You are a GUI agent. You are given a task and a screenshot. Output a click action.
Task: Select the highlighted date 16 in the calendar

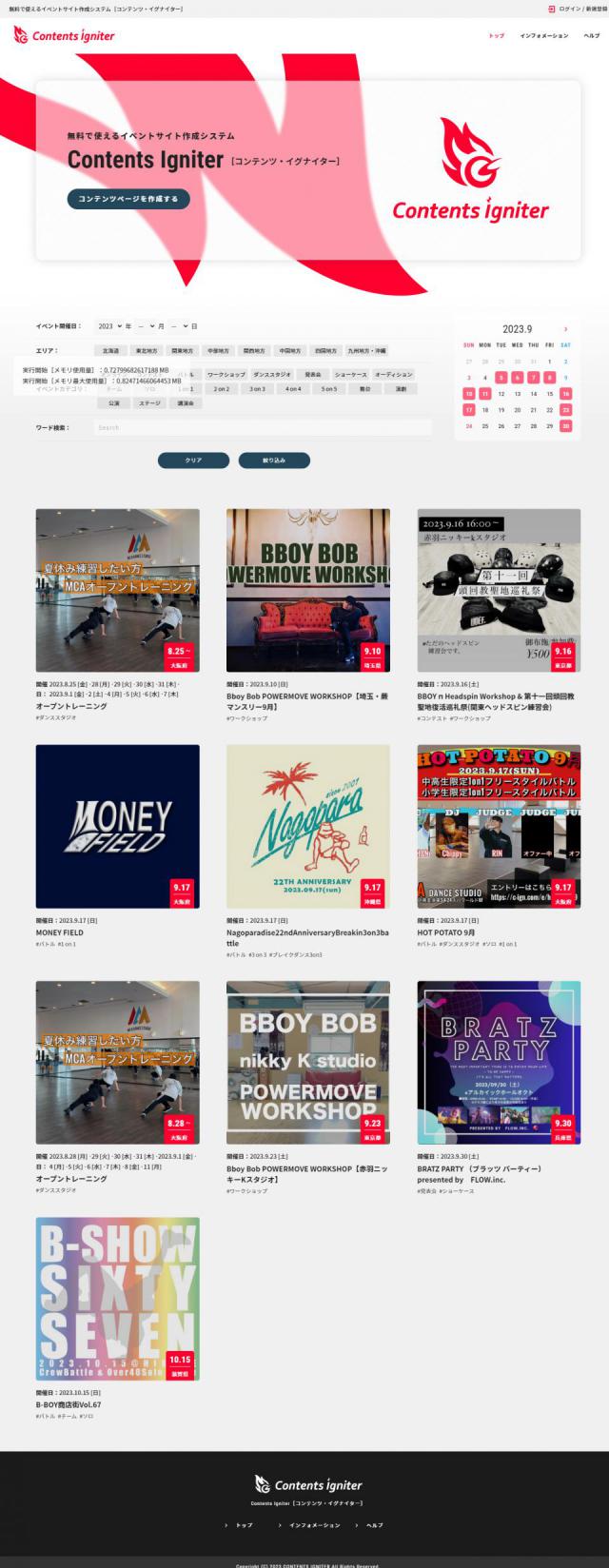(x=565, y=394)
